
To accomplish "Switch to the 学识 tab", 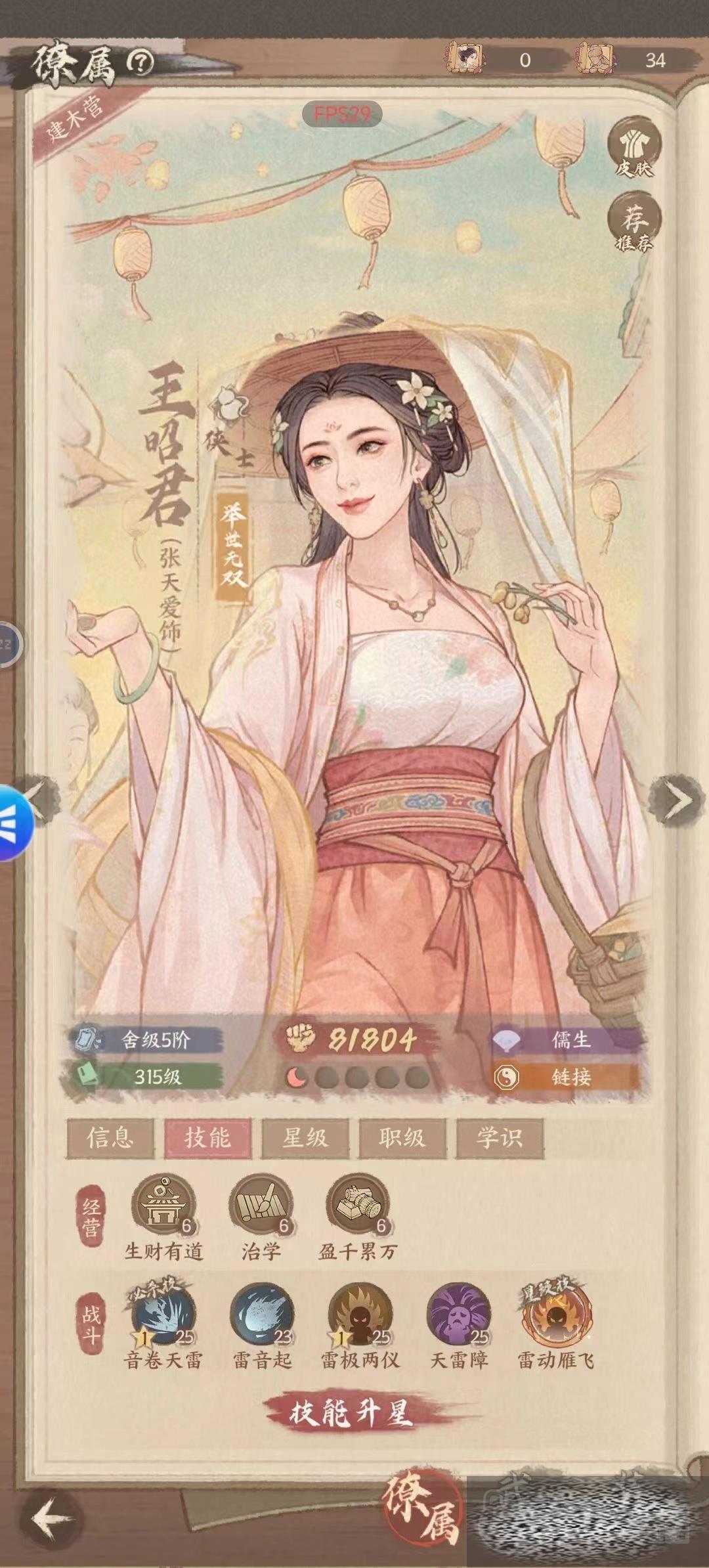I will [500, 1138].
